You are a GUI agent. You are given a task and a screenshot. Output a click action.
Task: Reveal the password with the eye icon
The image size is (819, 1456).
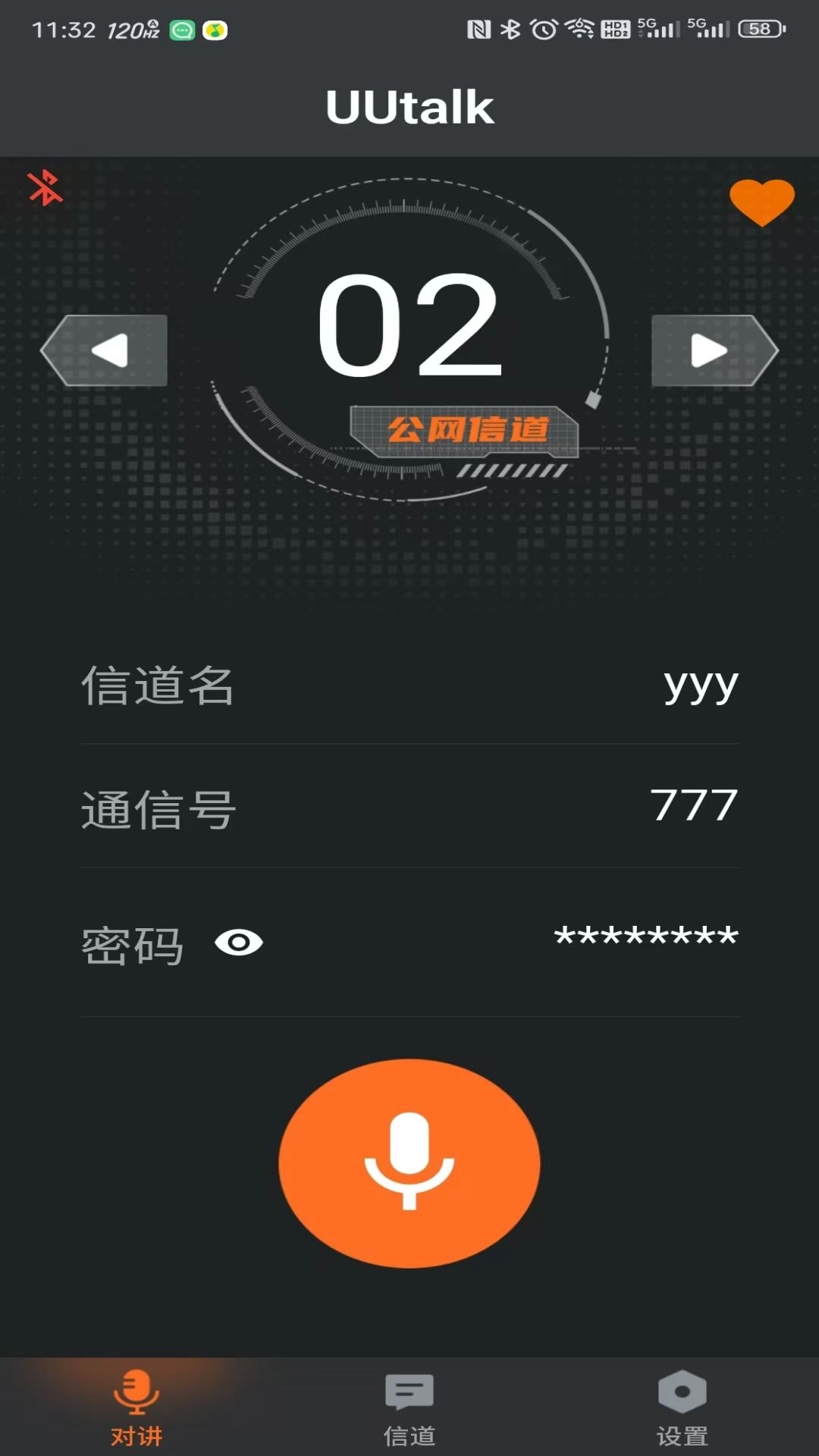pyautogui.click(x=239, y=943)
